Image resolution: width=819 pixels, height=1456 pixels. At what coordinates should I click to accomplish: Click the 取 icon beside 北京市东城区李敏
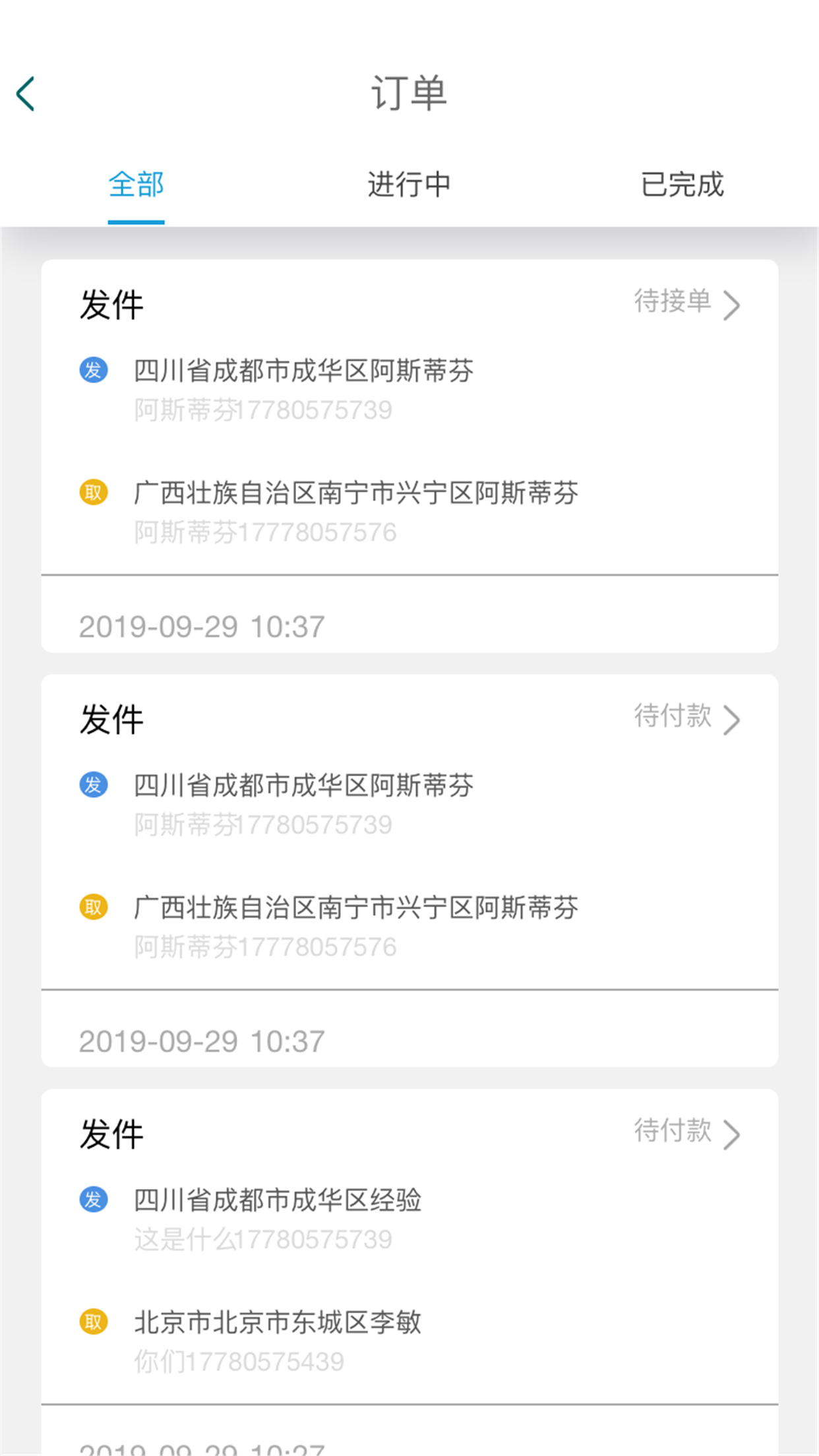93,1321
